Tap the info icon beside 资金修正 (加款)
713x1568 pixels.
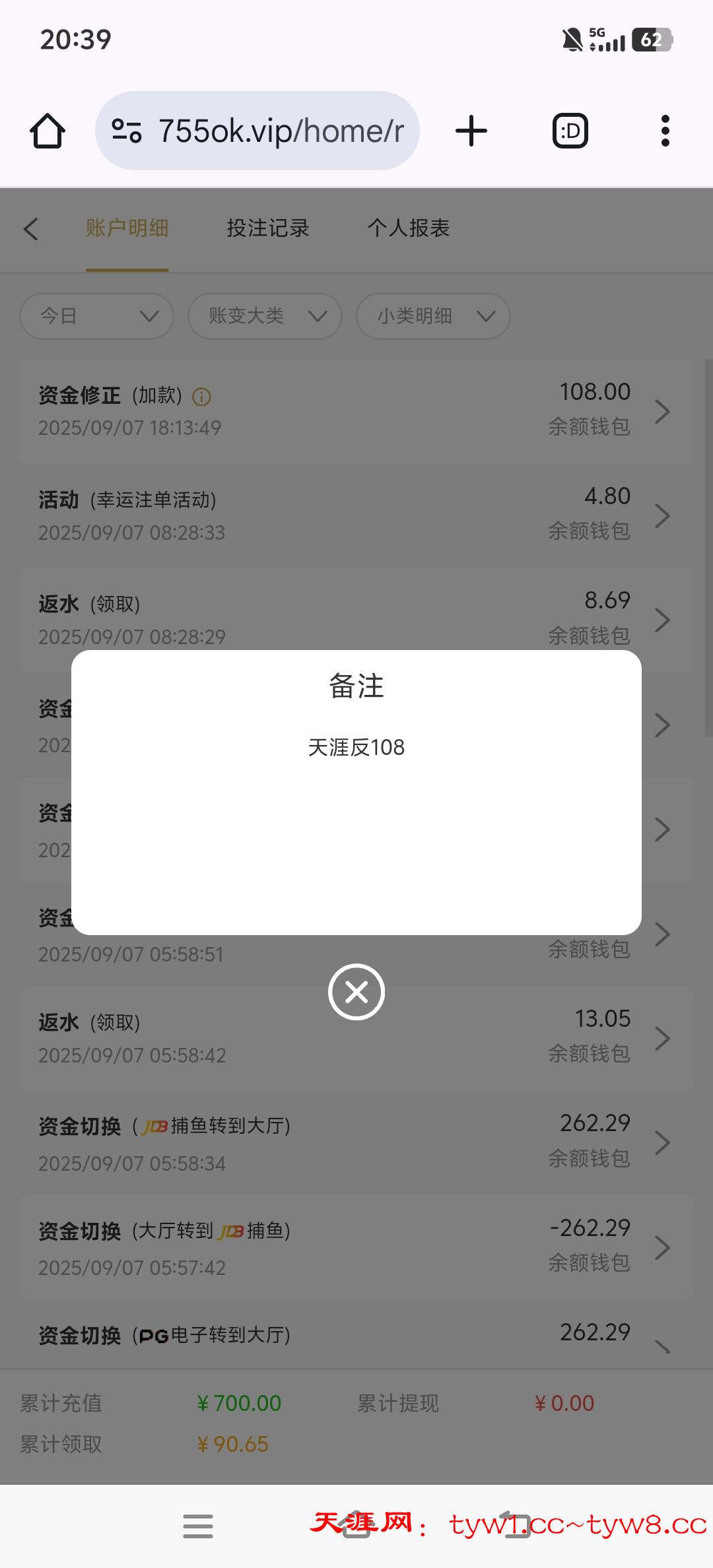click(x=201, y=397)
